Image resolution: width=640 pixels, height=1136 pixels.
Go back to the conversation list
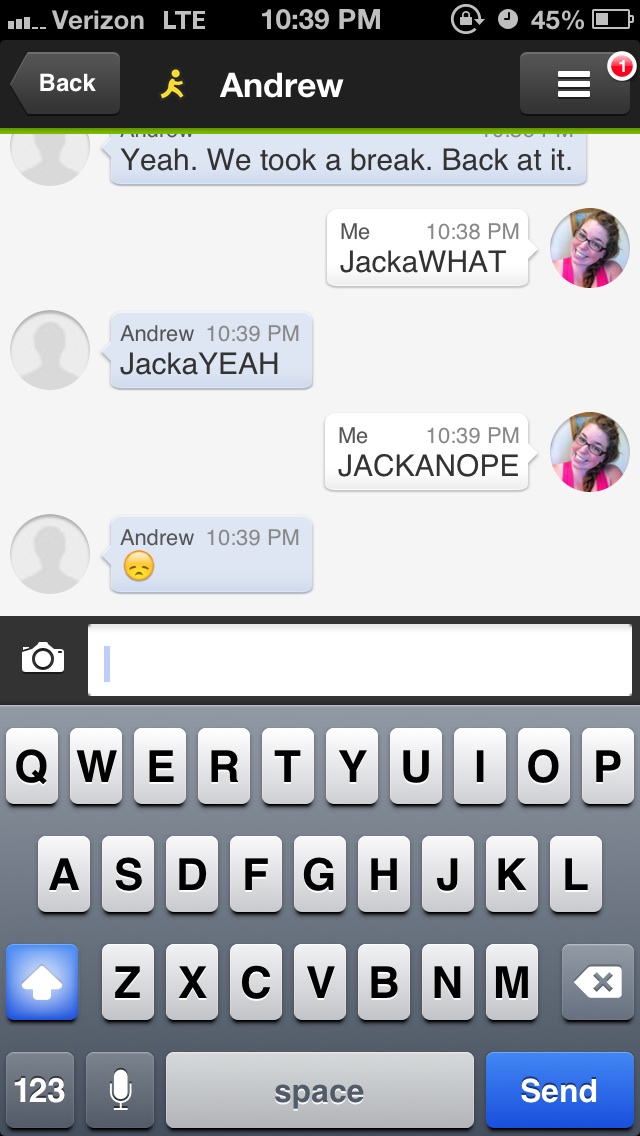tap(66, 84)
